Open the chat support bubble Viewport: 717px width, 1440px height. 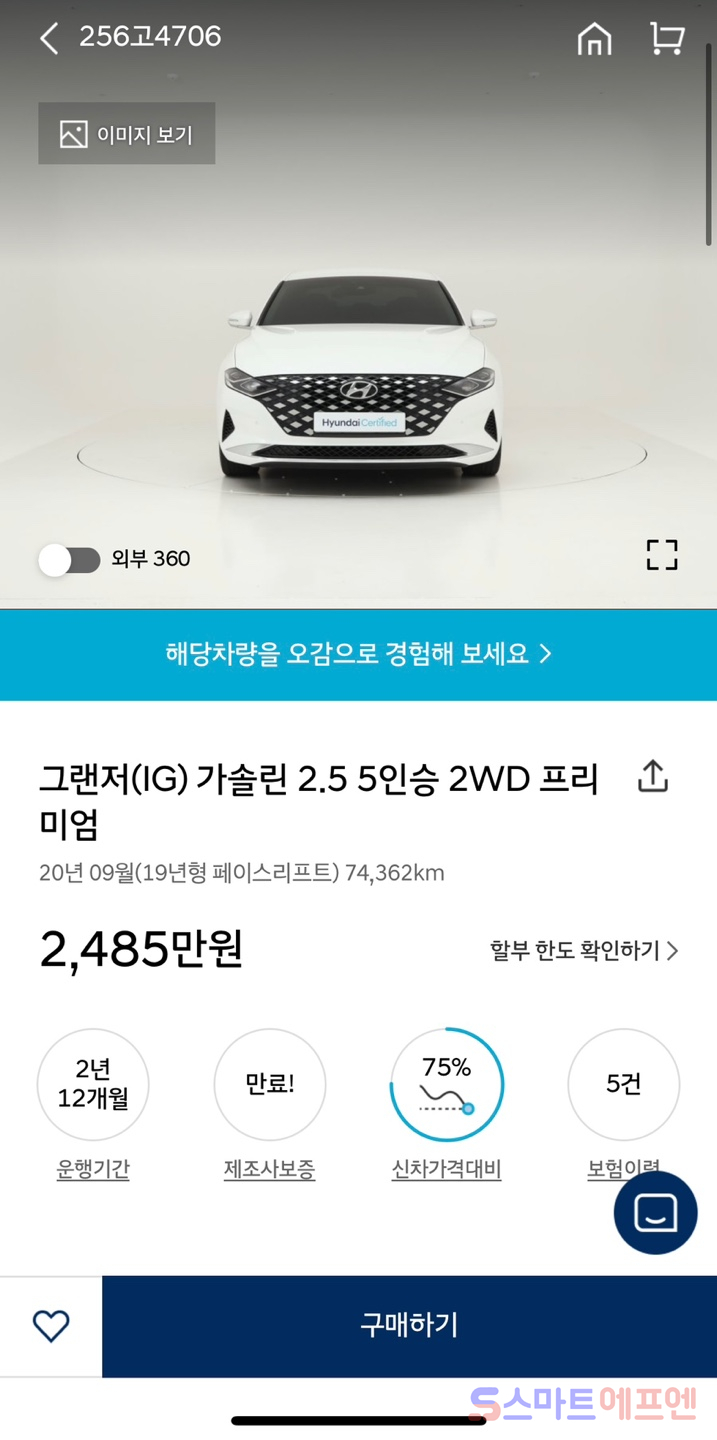click(655, 1212)
